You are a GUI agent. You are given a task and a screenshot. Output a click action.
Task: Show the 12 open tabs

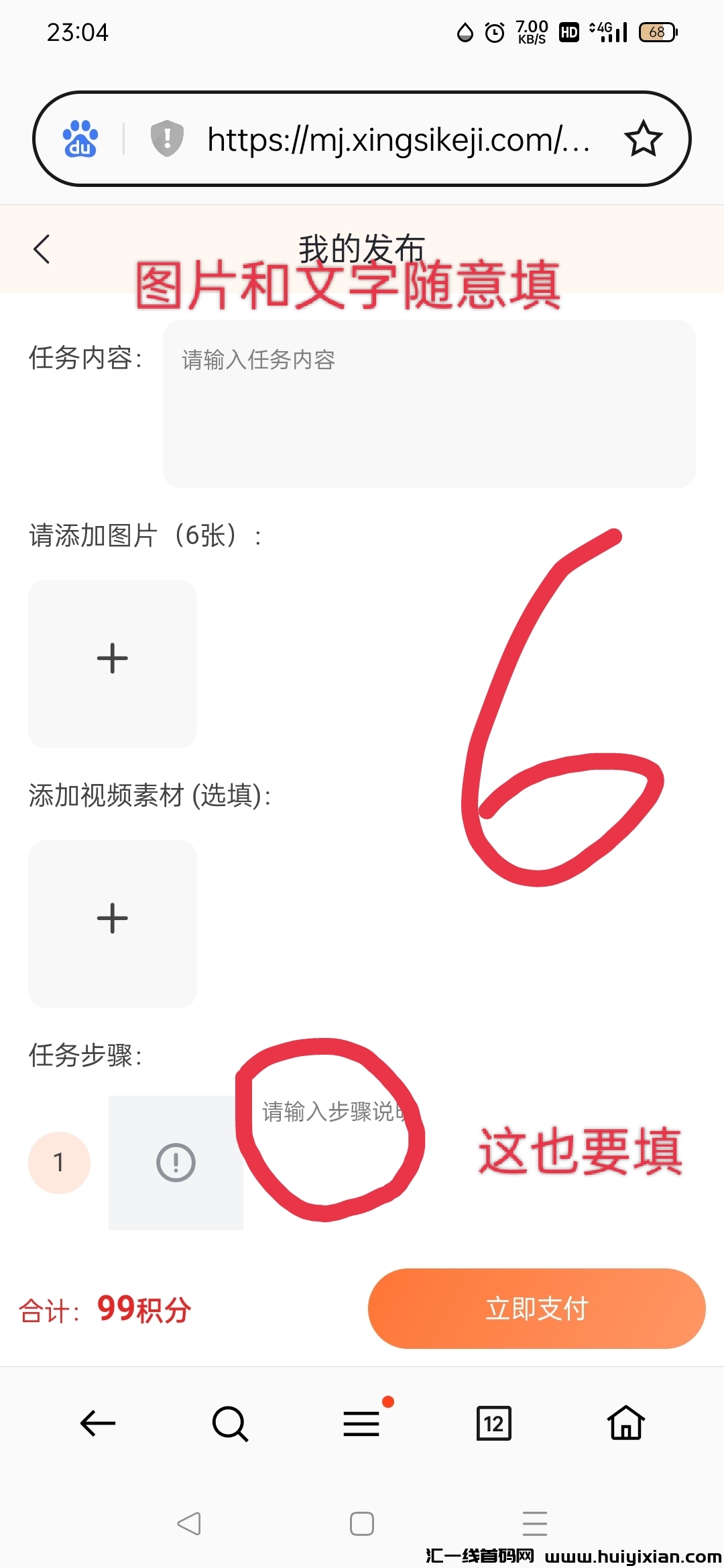[494, 1423]
